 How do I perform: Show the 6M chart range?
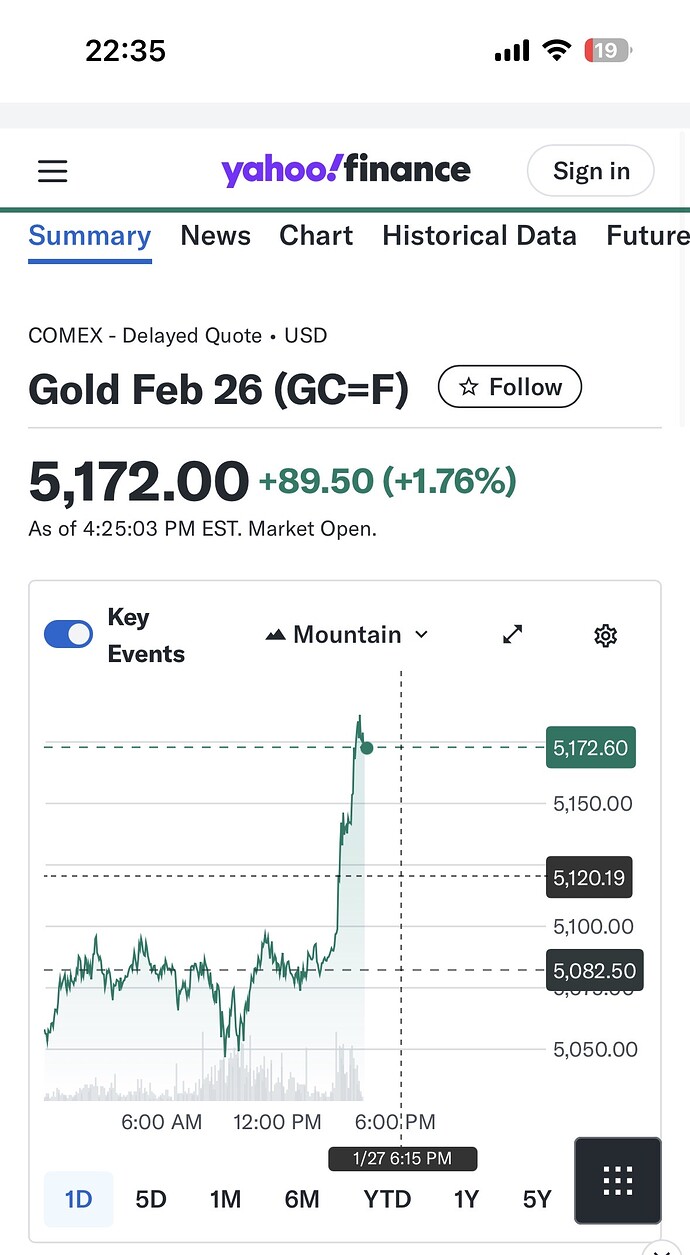tap(302, 1199)
